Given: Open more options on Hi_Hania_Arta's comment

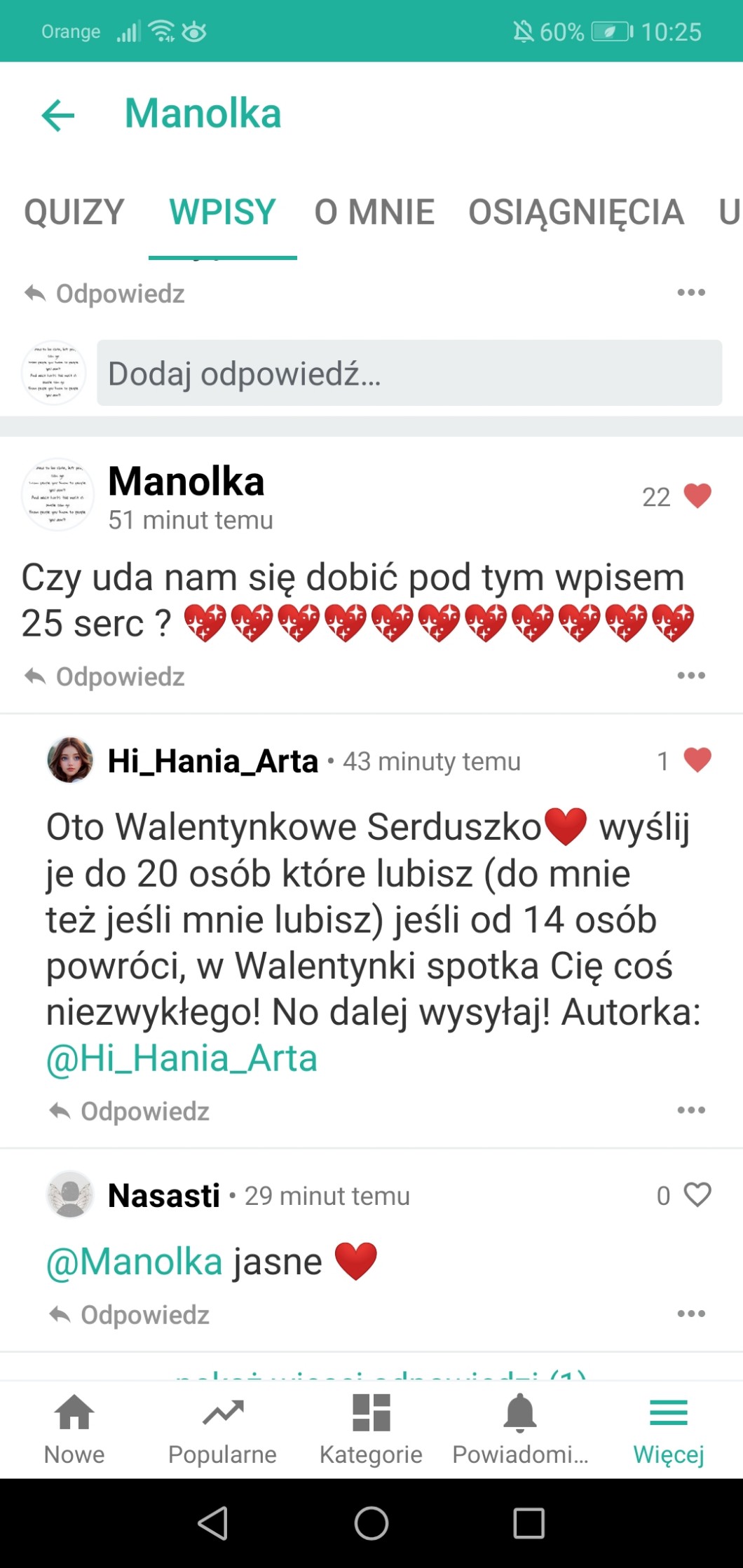Looking at the screenshot, I should (690, 1110).
